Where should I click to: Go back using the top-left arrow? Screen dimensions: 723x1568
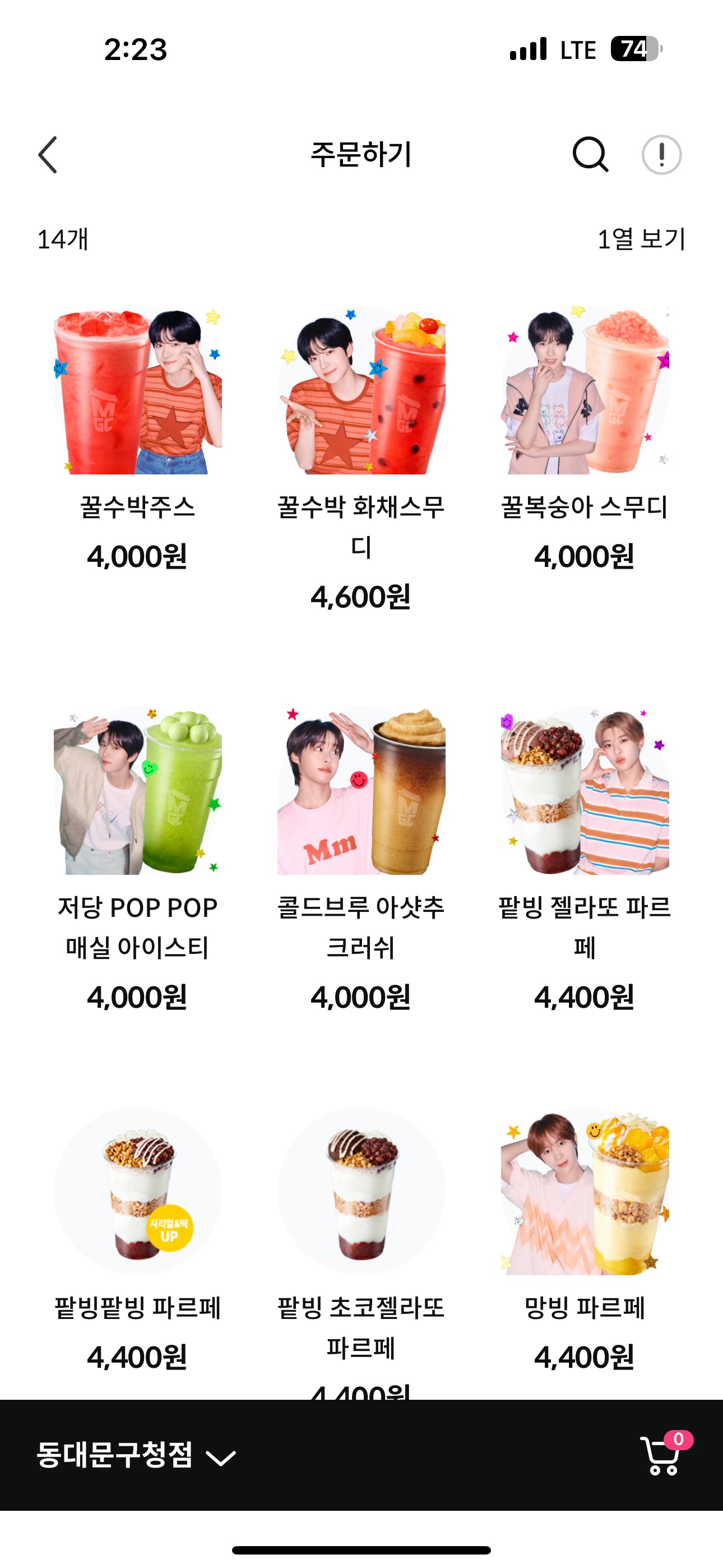coord(48,155)
